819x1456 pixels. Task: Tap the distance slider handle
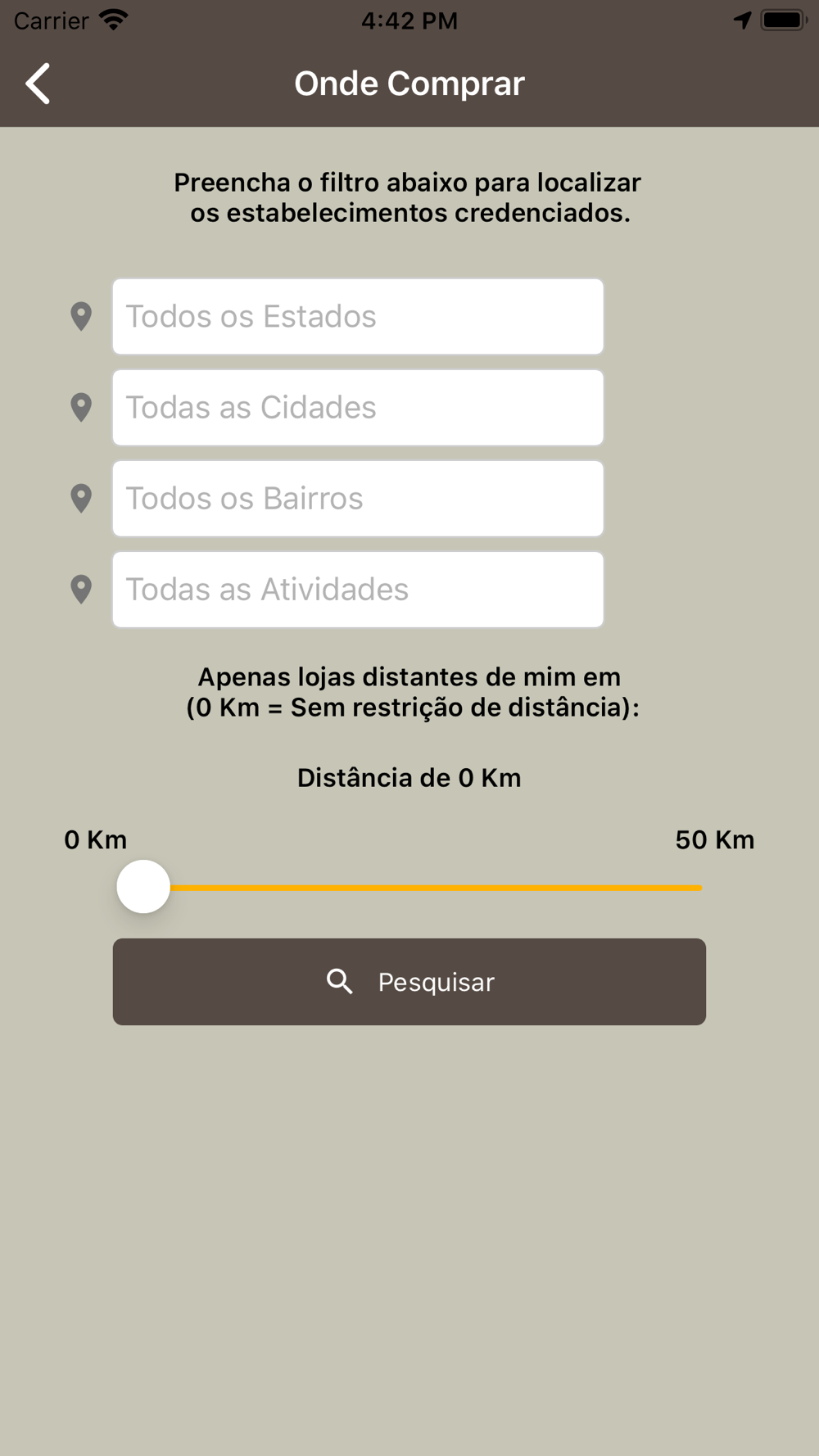(143, 887)
